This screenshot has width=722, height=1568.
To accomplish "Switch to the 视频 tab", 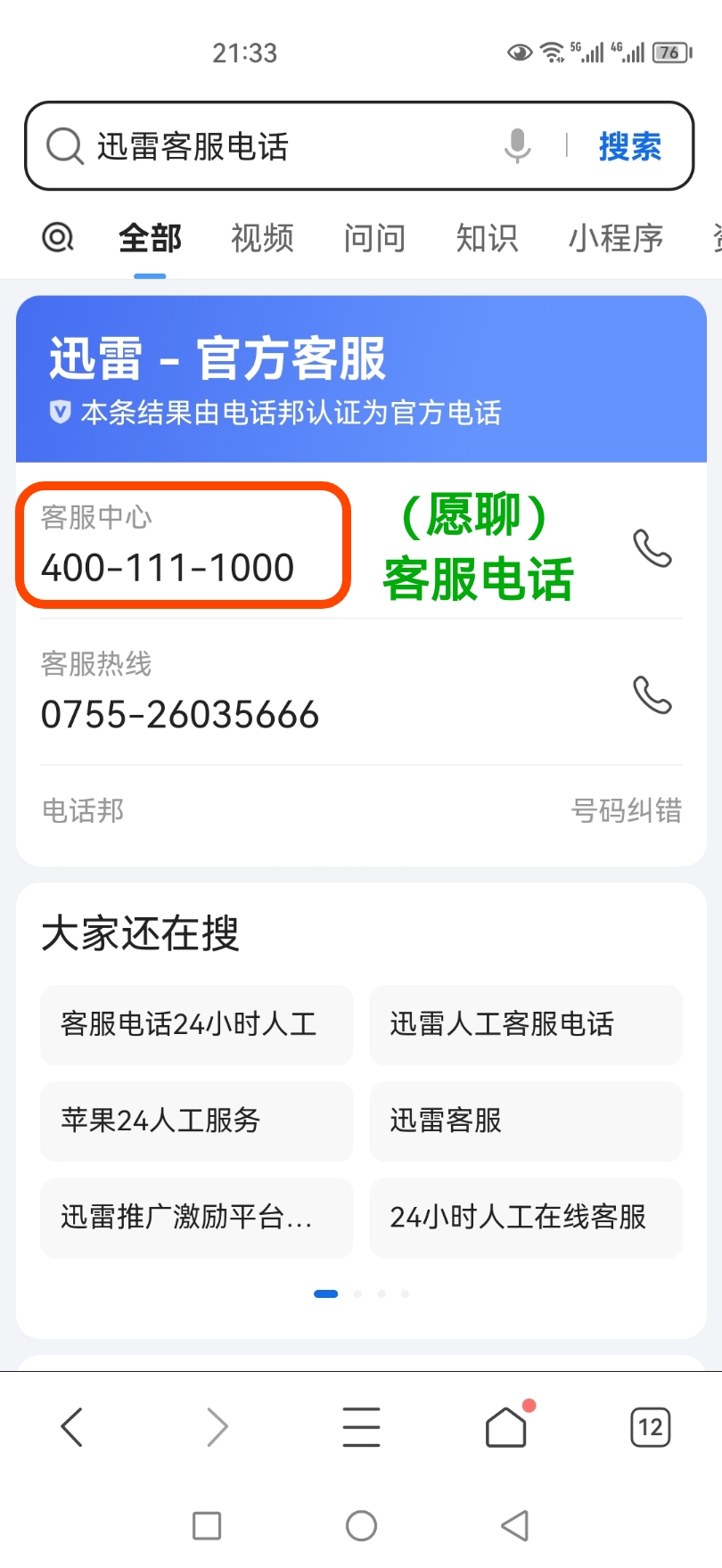I will click(262, 238).
